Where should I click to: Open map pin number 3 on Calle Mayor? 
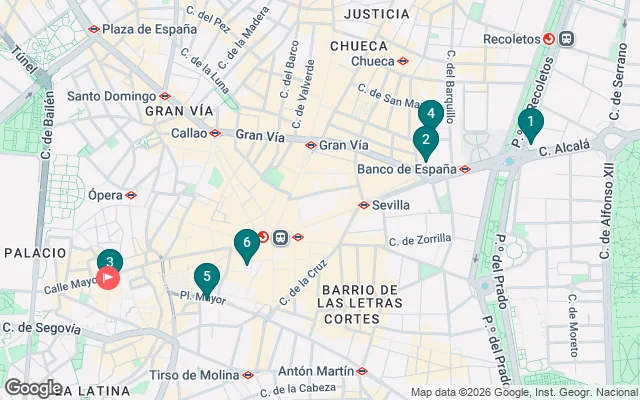(109, 260)
